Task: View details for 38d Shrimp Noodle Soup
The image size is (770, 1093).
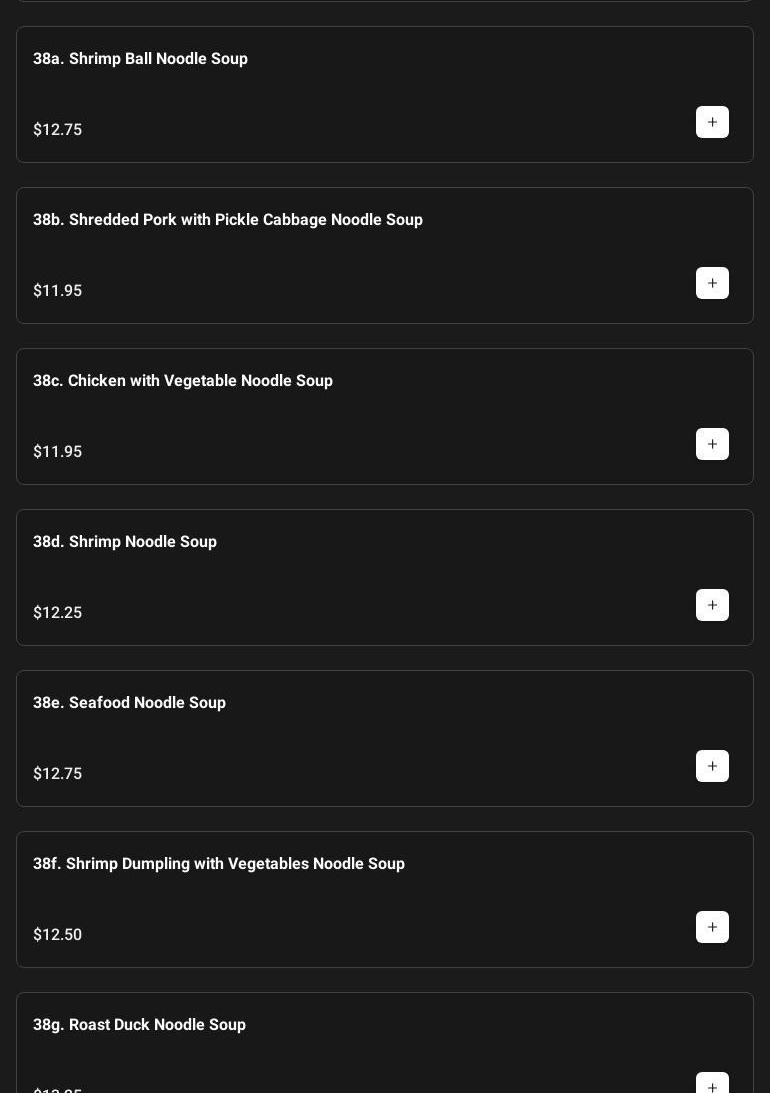Action: 125,542
